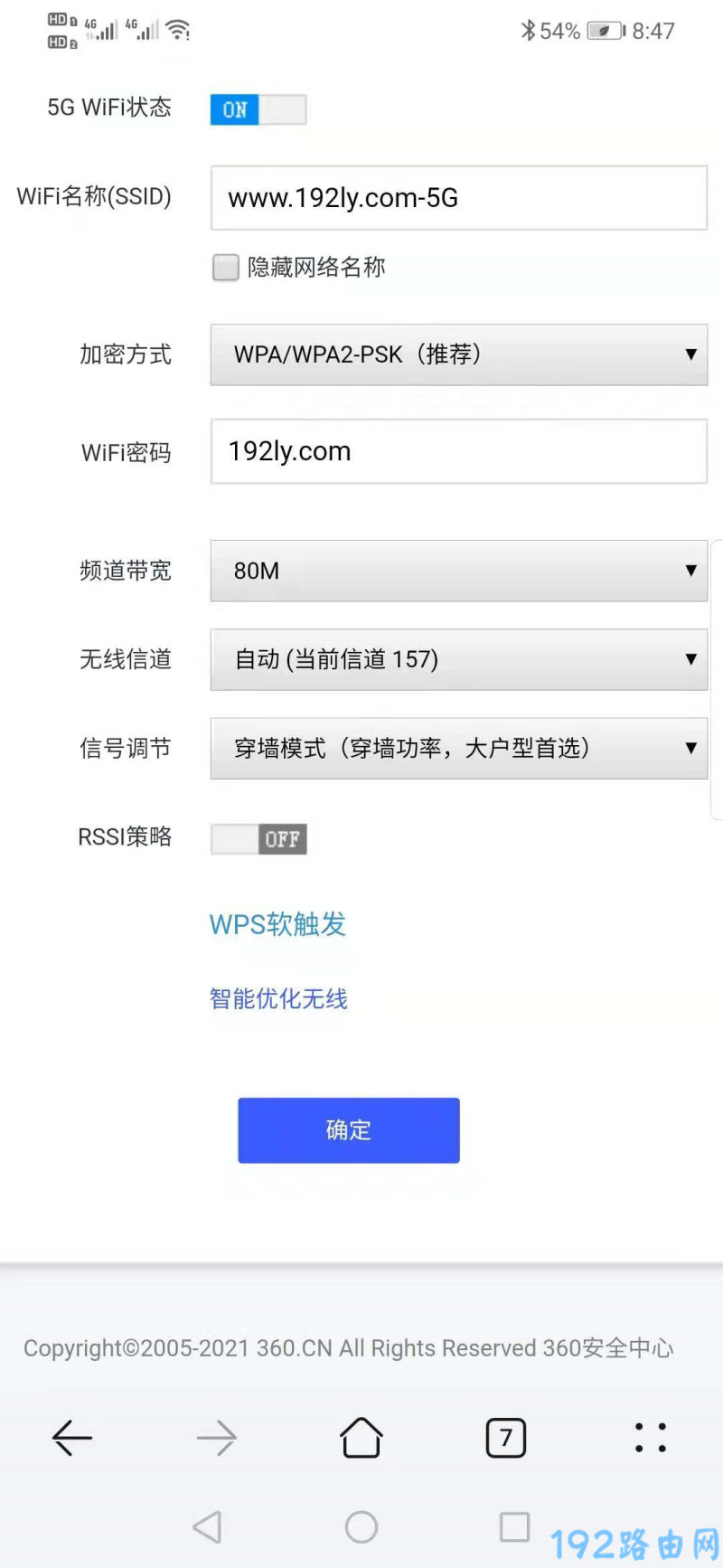Go forward in the browser

pos(217,1437)
